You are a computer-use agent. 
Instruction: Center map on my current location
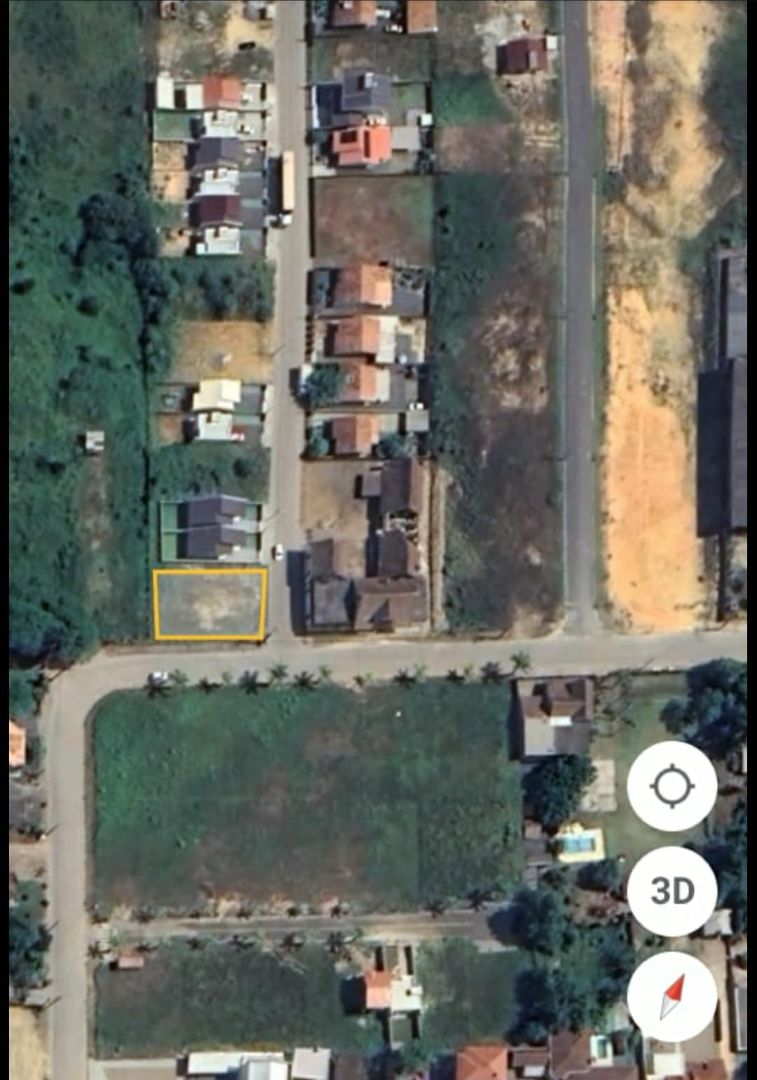672,786
